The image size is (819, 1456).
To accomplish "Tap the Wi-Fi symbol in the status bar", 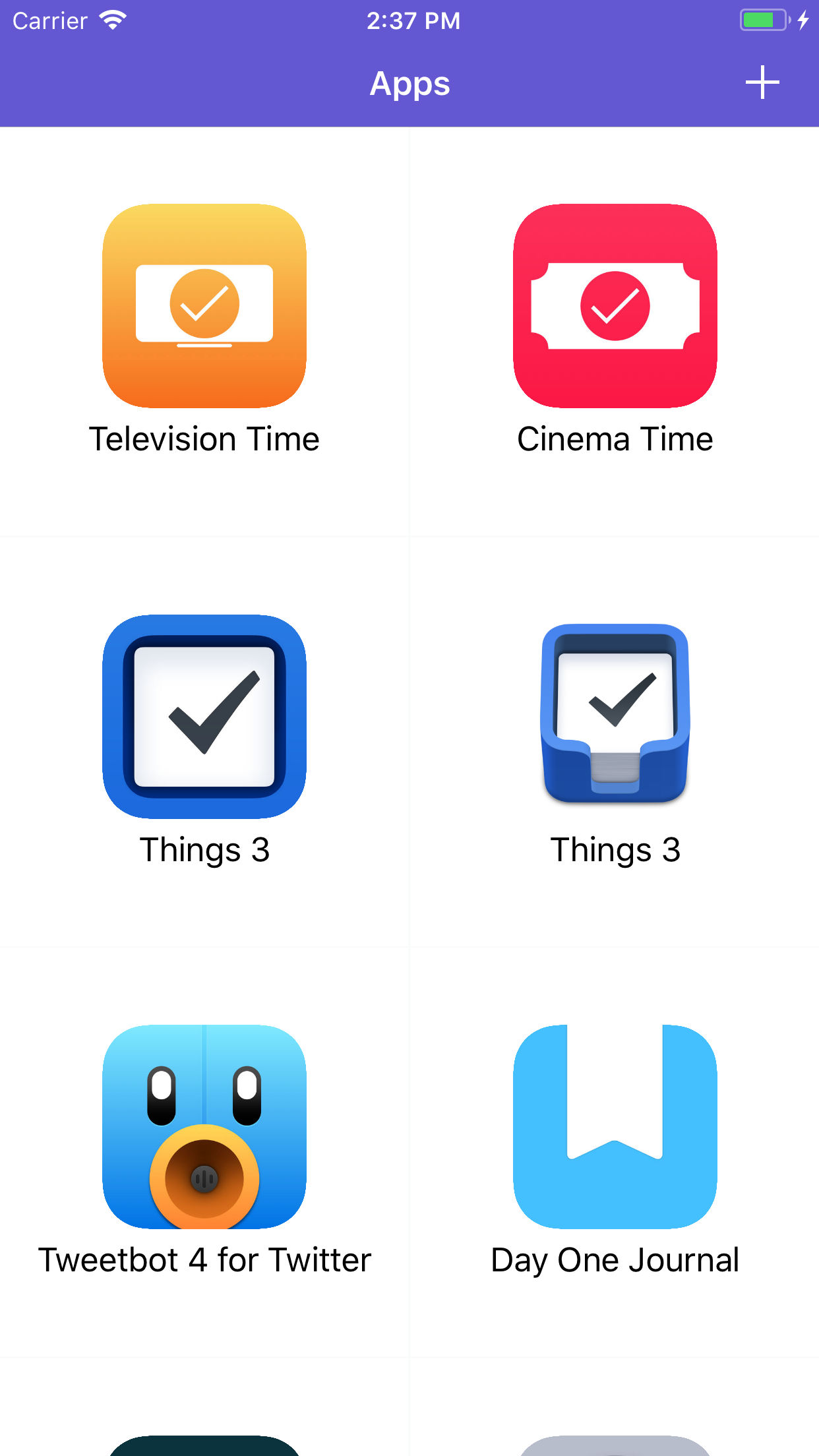I will [x=112, y=20].
